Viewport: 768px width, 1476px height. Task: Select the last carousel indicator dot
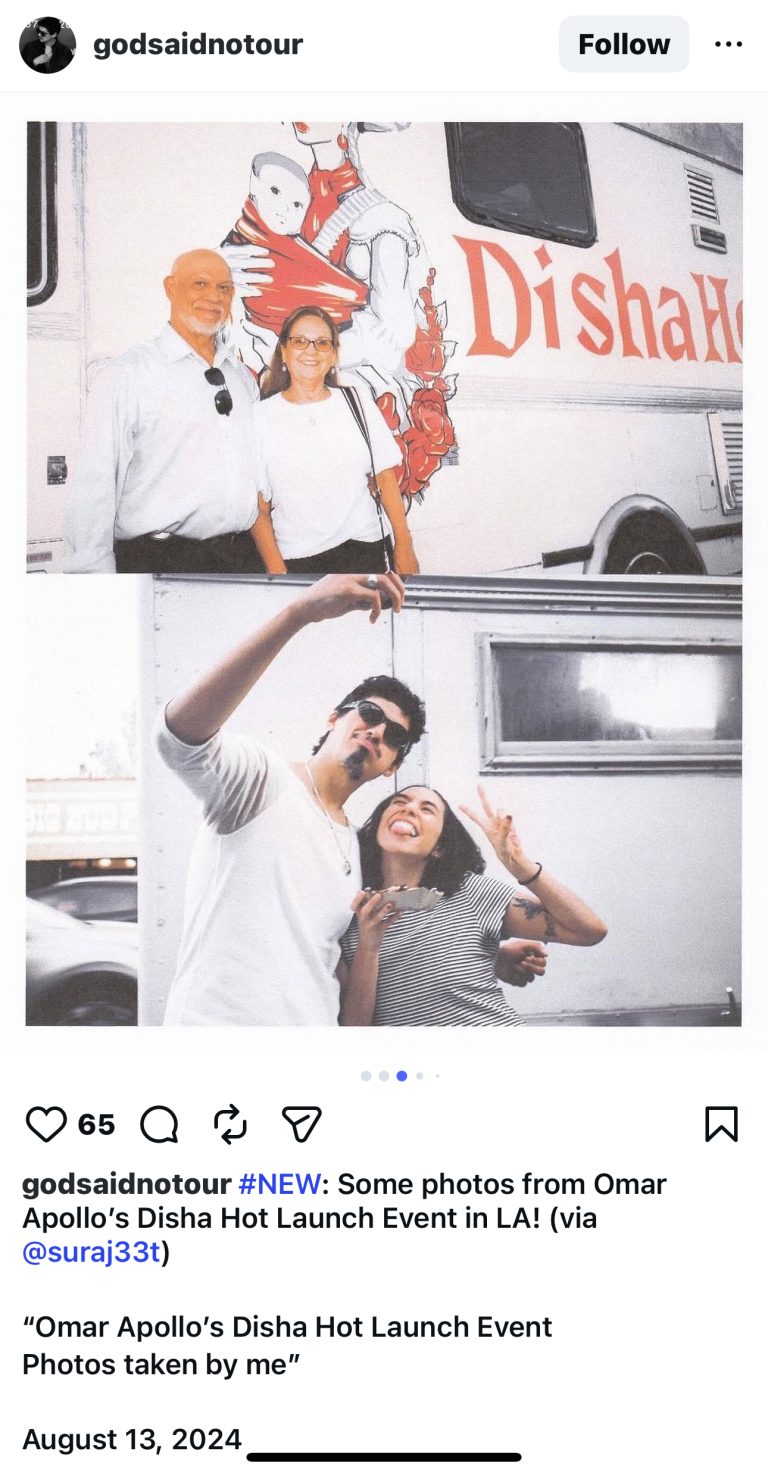coord(437,1077)
